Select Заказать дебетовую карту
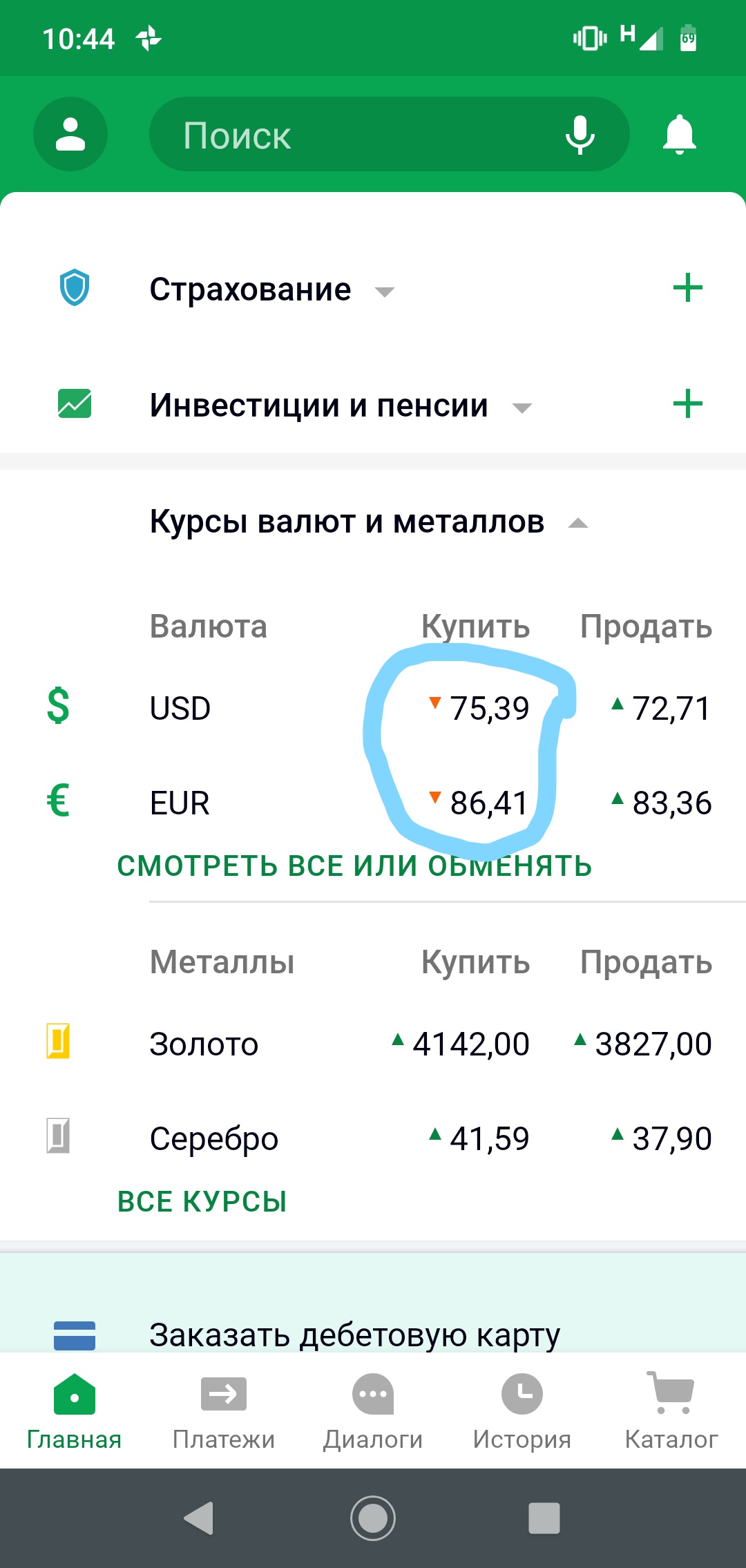The height and width of the screenshot is (1568, 746). coord(373,1335)
